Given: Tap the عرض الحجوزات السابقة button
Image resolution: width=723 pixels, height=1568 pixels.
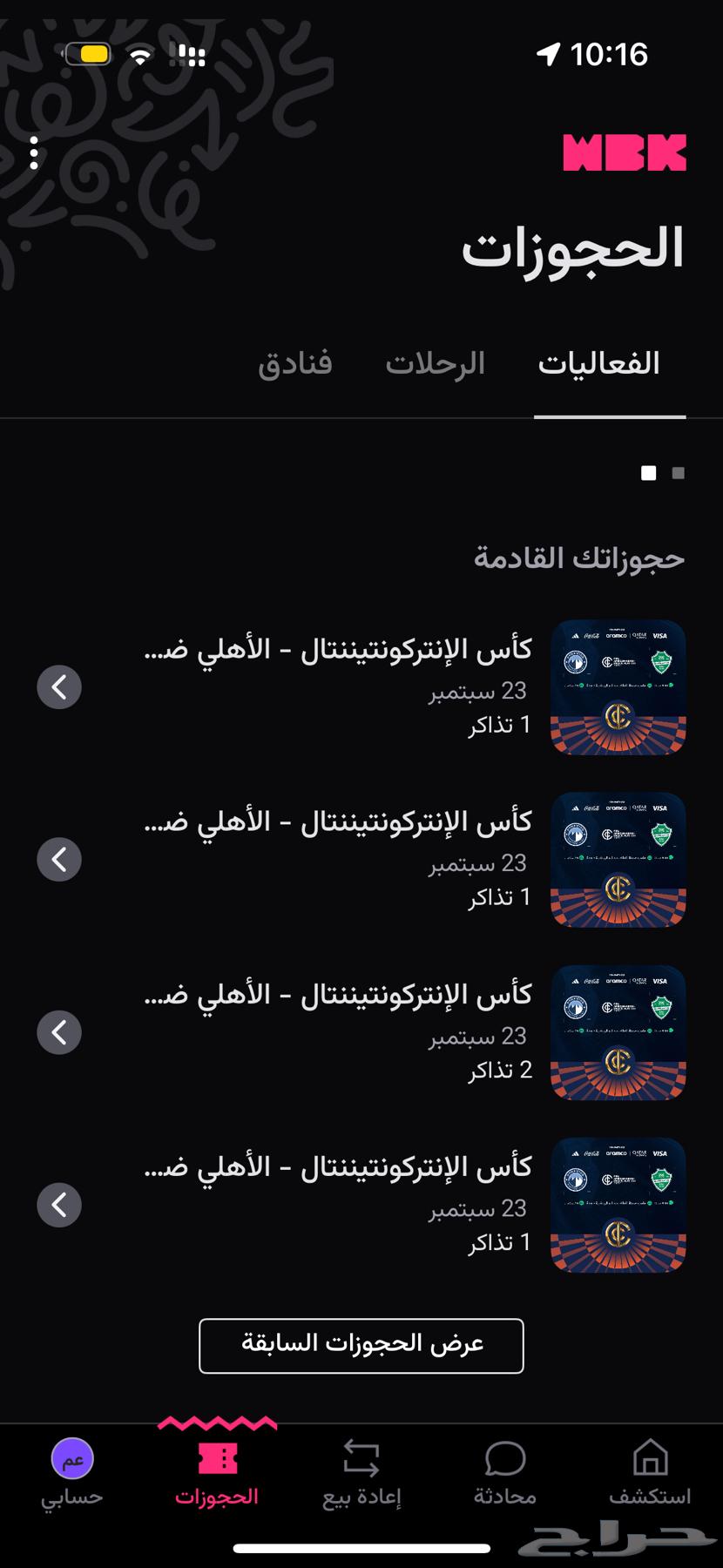Looking at the screenshot, I should click(x=361, y=1345).
